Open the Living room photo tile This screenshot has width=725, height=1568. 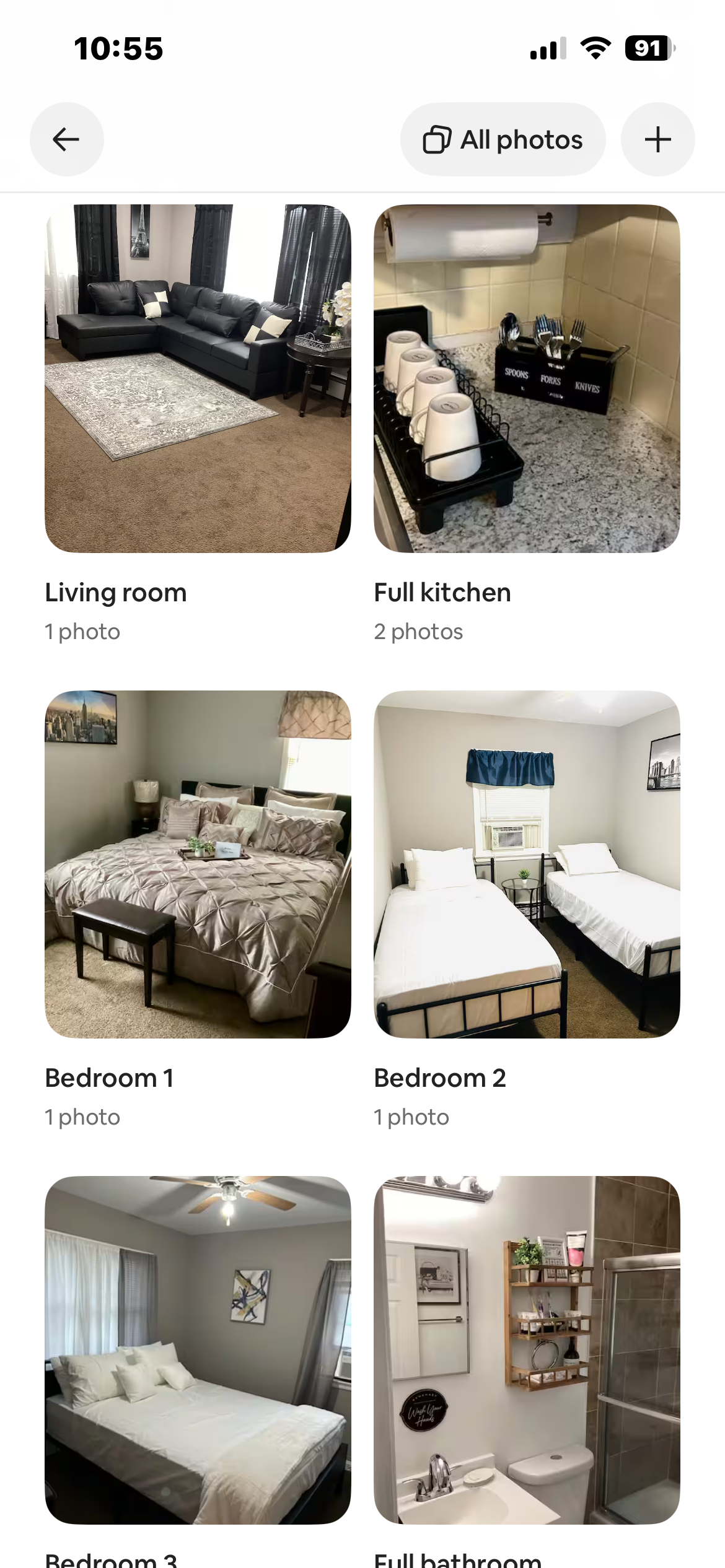tap(198, 378)
